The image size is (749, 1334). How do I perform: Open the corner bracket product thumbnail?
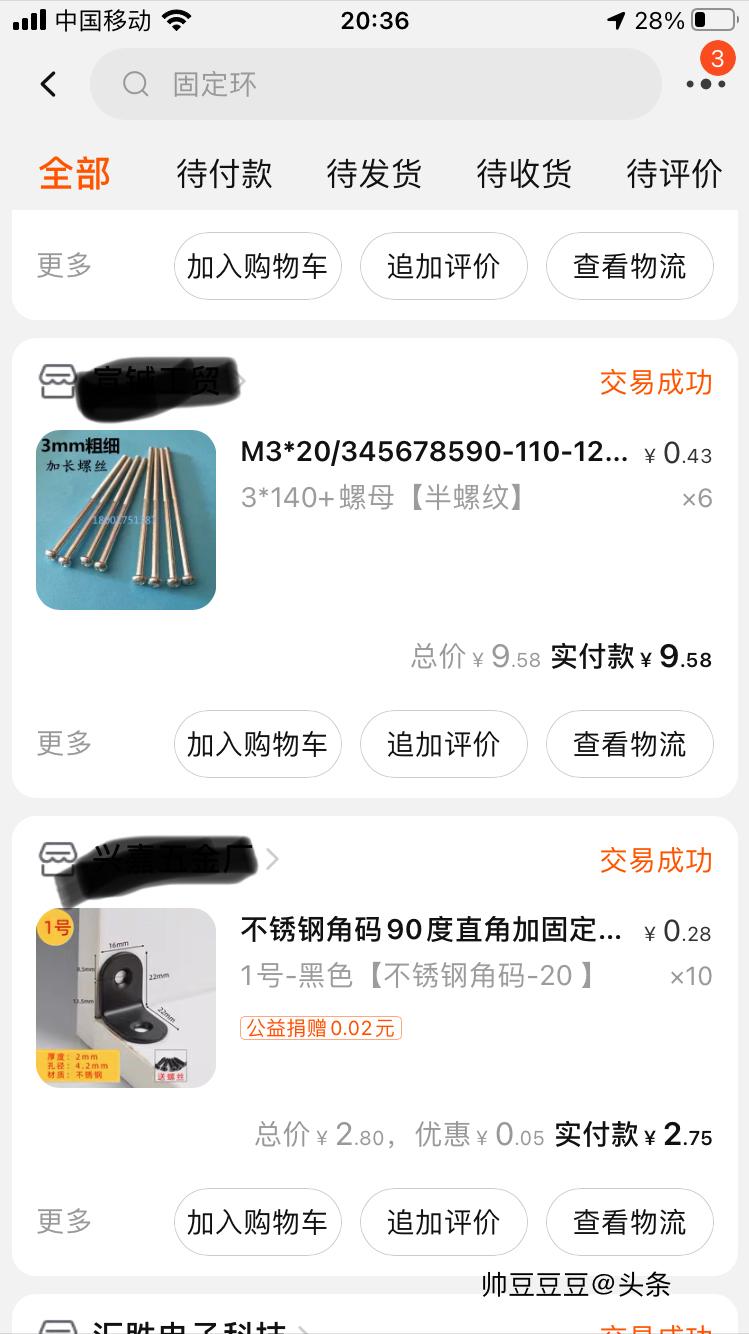point(125,997)
